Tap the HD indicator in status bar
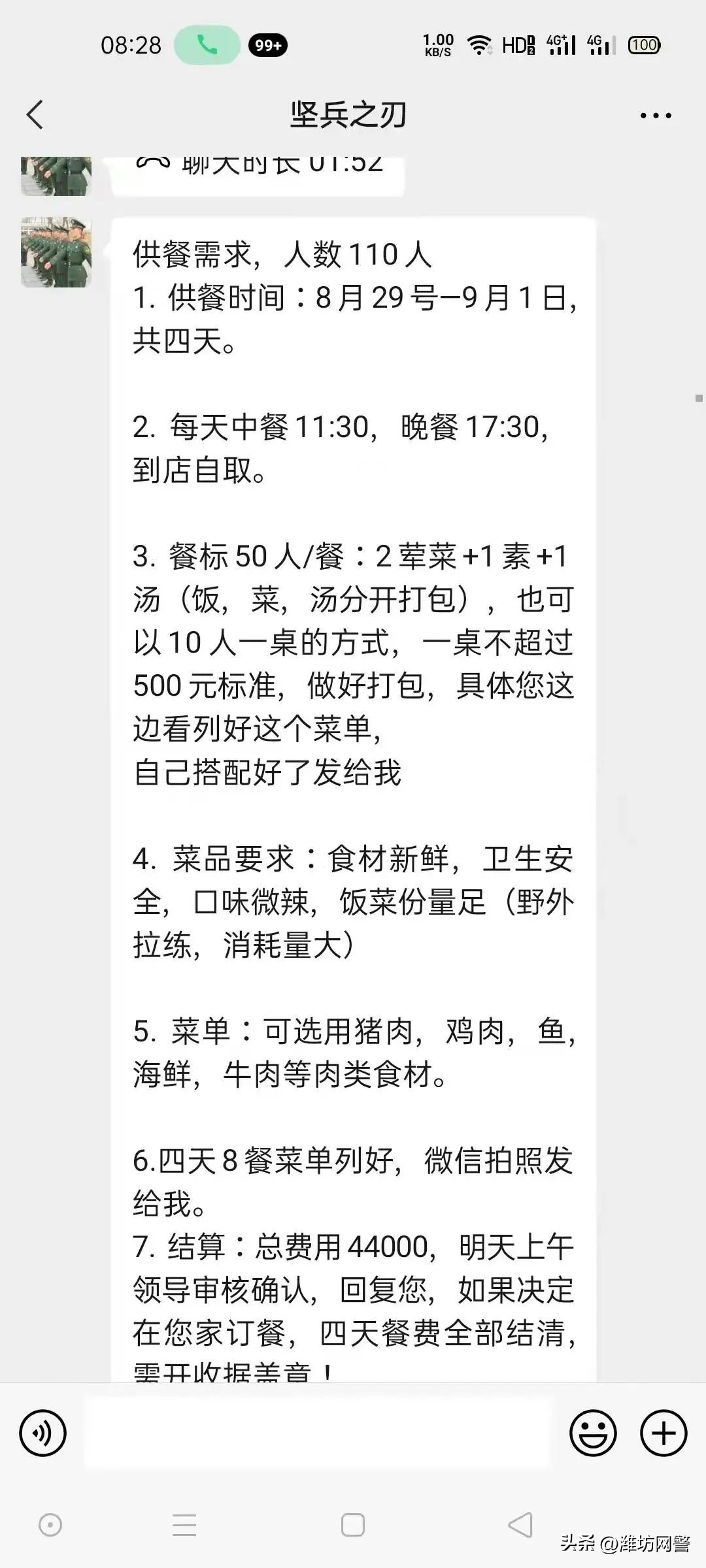706x1568 pixels. [x=518, y=44]
